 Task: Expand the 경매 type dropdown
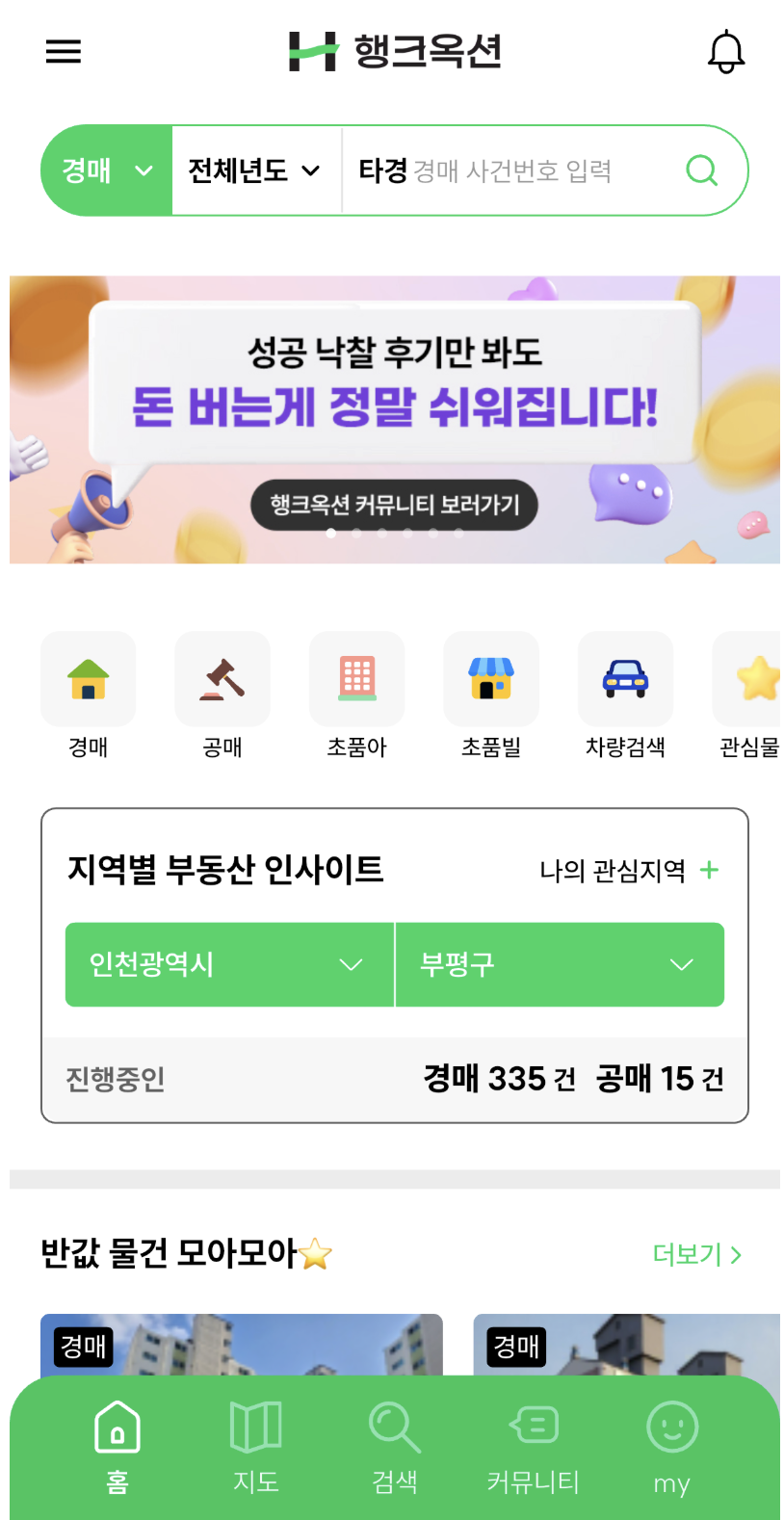pyautogui.click(x=107, y=170)
